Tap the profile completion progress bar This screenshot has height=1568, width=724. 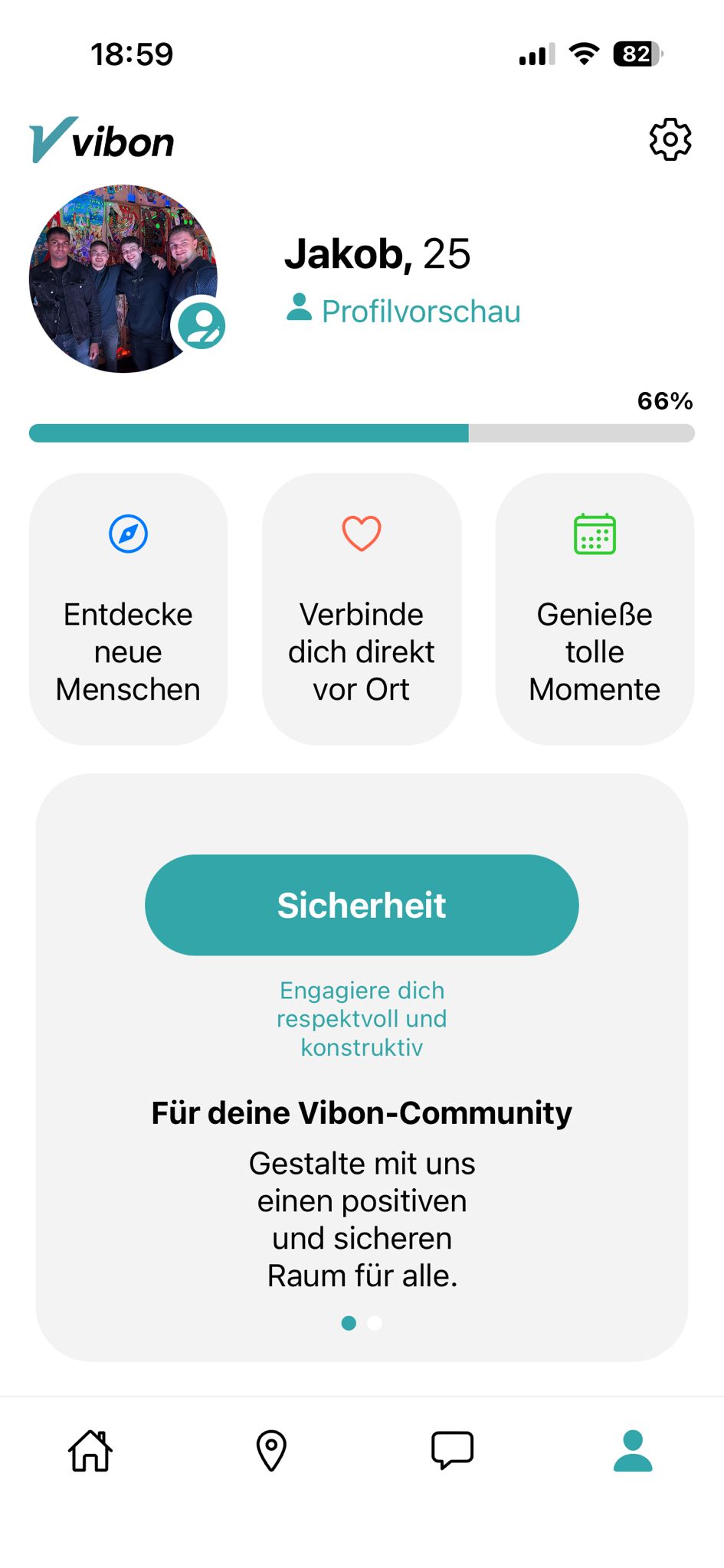(362, 433)
